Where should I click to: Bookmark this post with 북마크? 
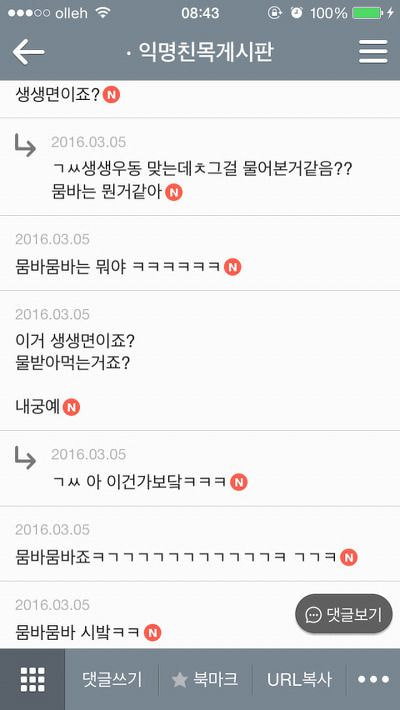205,679
